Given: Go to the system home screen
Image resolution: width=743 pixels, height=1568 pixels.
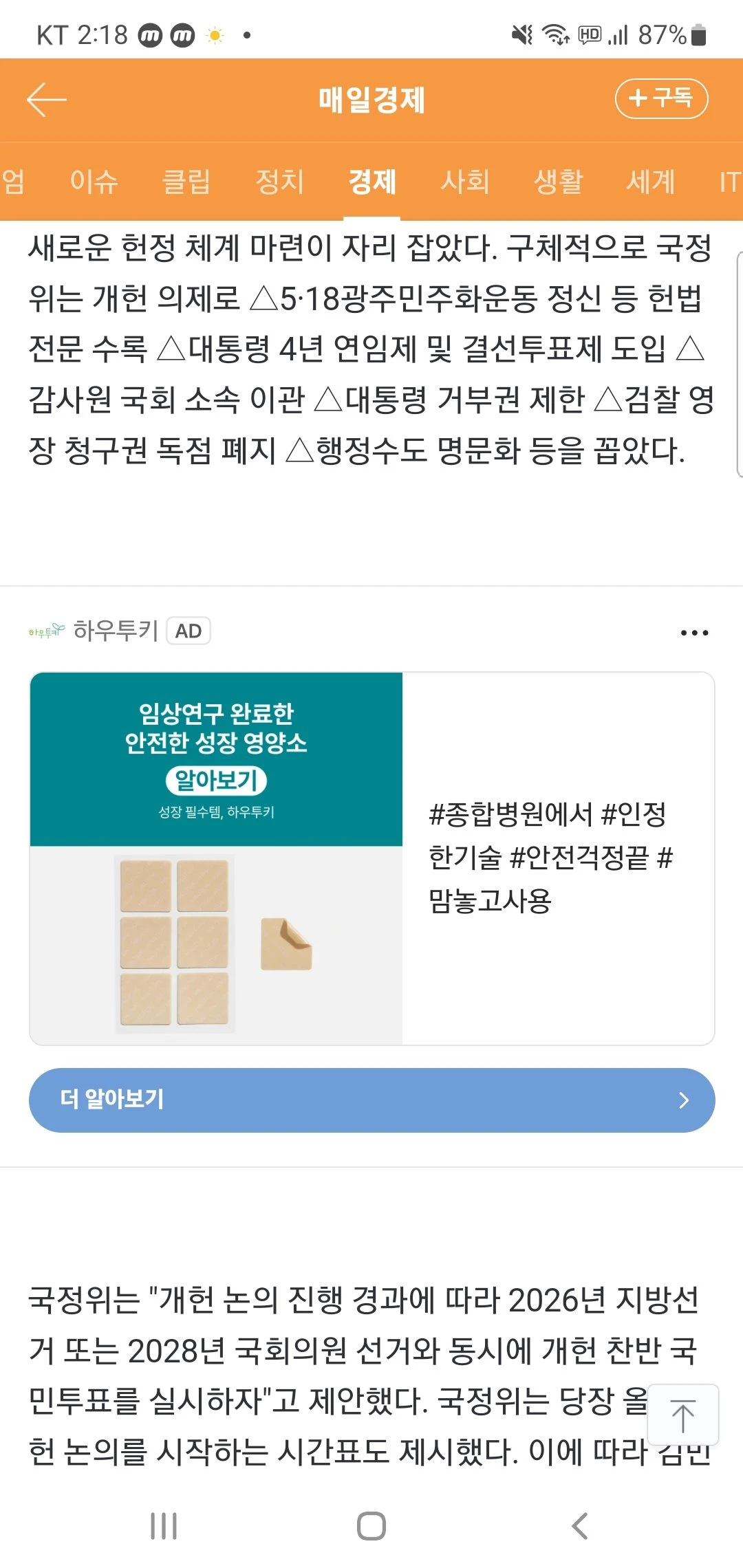Looking at the screenshot, I should pyautogui.click(x=371, y=1525).
